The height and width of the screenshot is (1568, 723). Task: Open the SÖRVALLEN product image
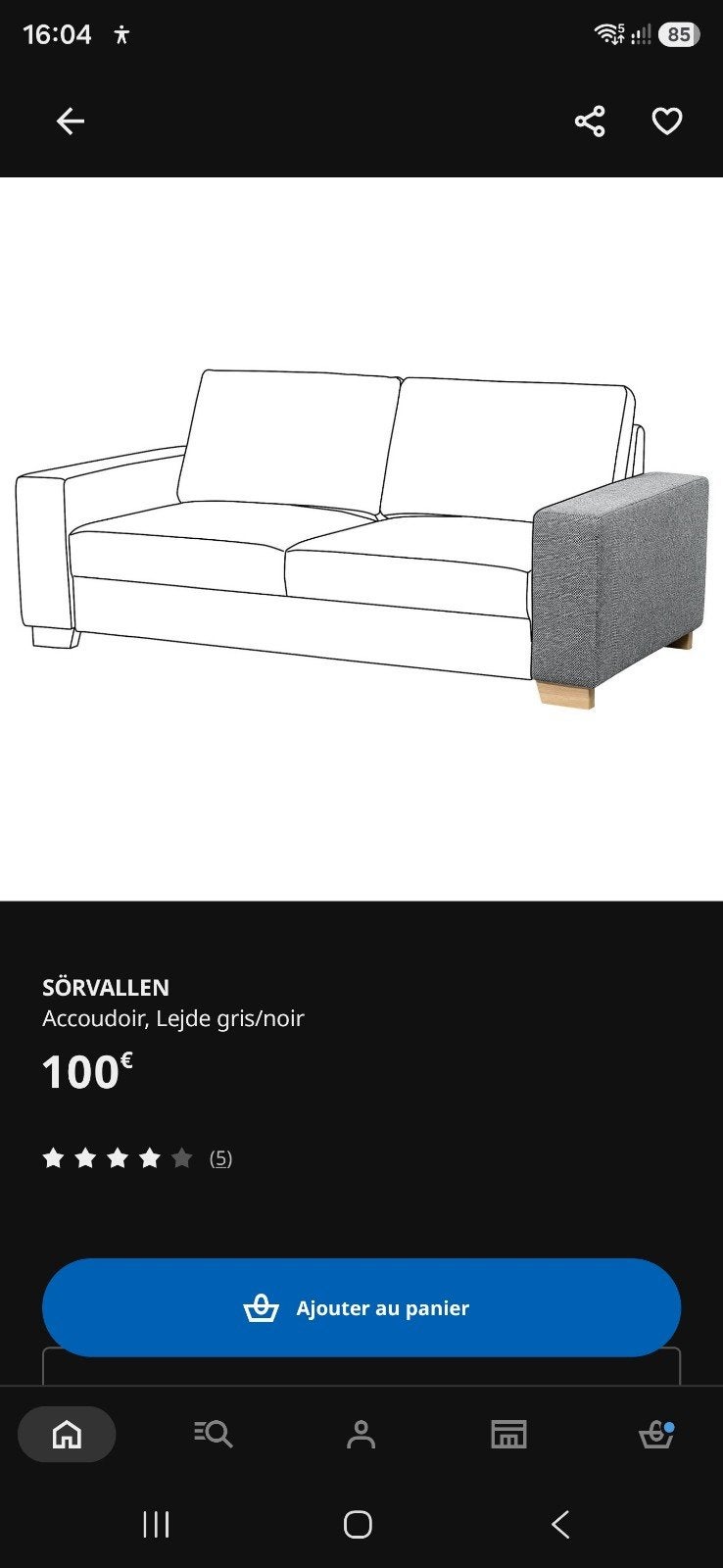coord(361,539)
